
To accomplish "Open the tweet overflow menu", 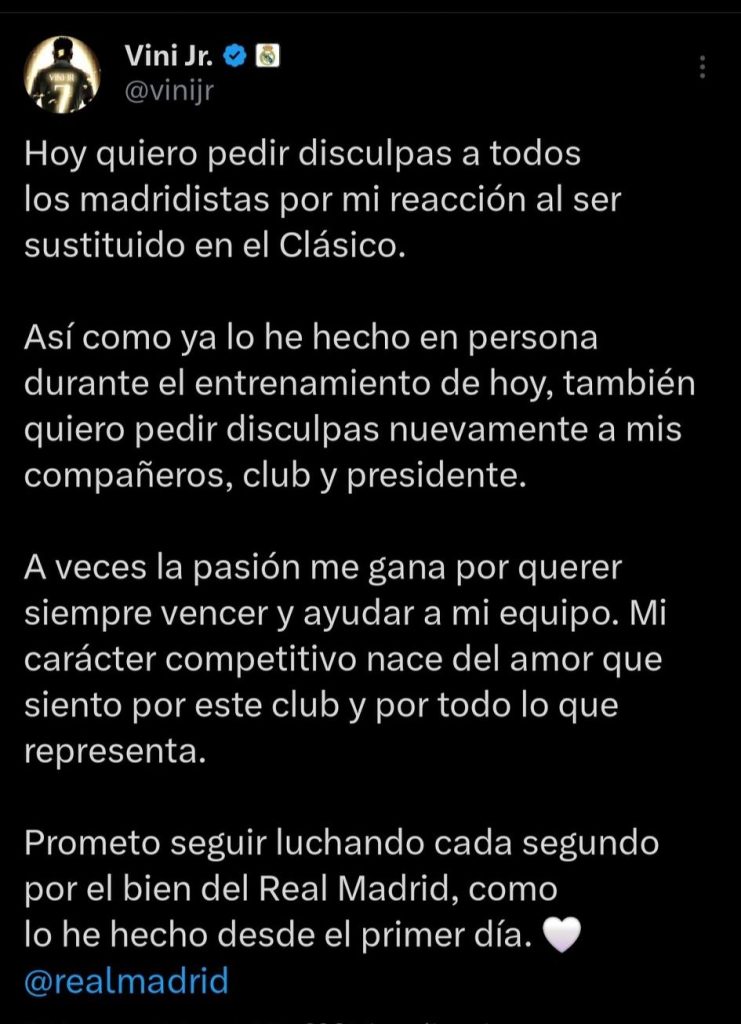I will pyautogui.click(x=703, y=67).
